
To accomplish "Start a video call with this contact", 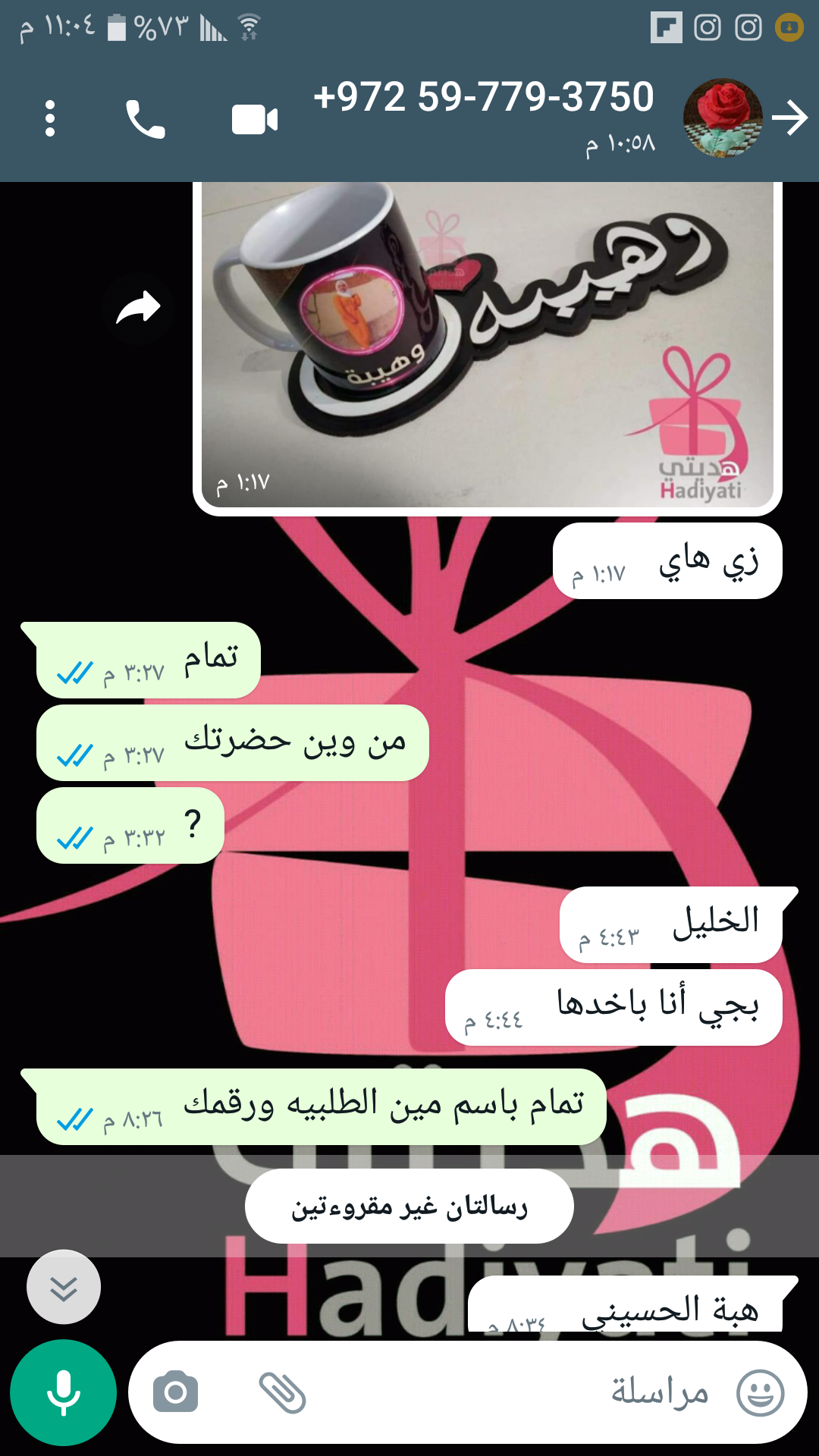I will click(x=255, y=120).
